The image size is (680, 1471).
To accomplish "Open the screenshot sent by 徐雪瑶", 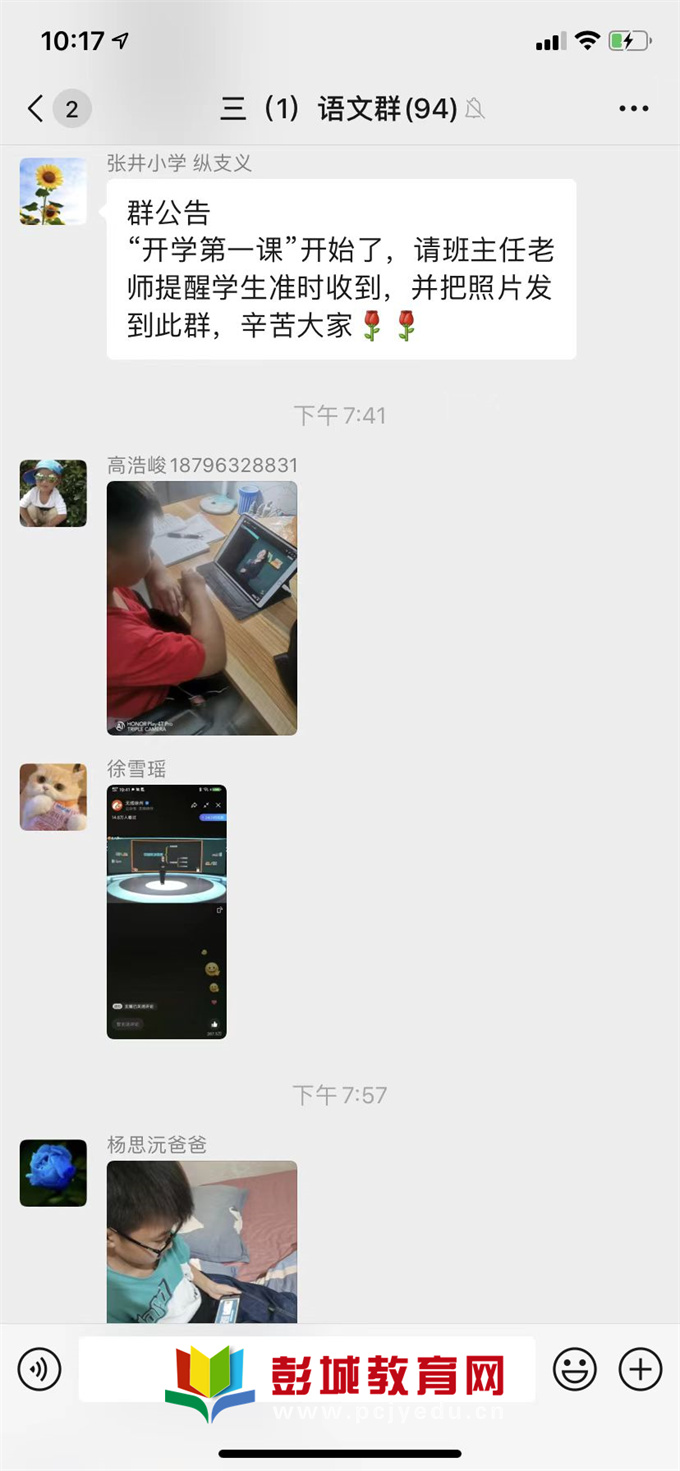I will pyautogui.click(x=167, y=912).
